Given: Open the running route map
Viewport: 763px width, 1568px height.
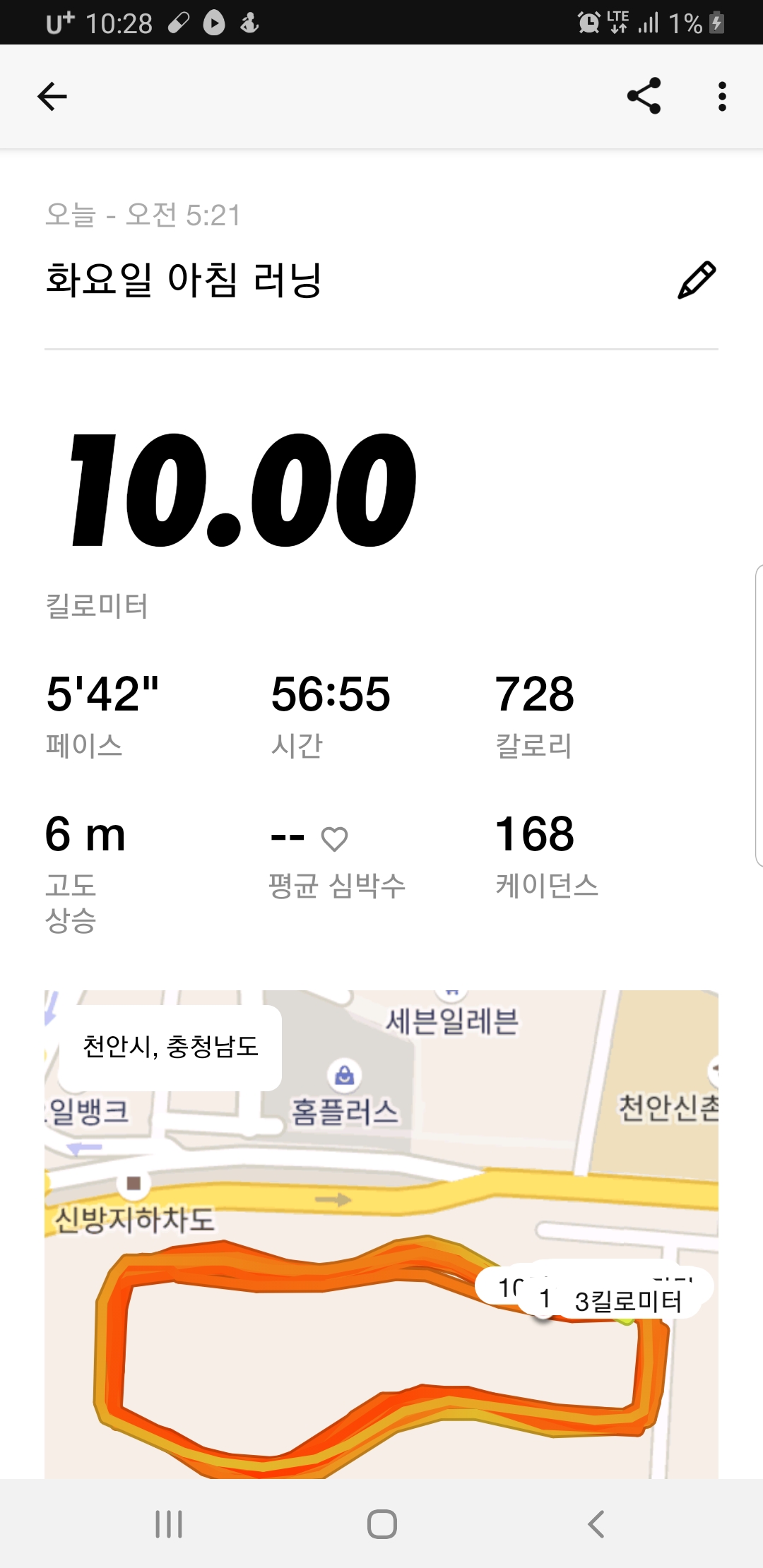Looking at the screenshot, I should tap(381, 1235).
